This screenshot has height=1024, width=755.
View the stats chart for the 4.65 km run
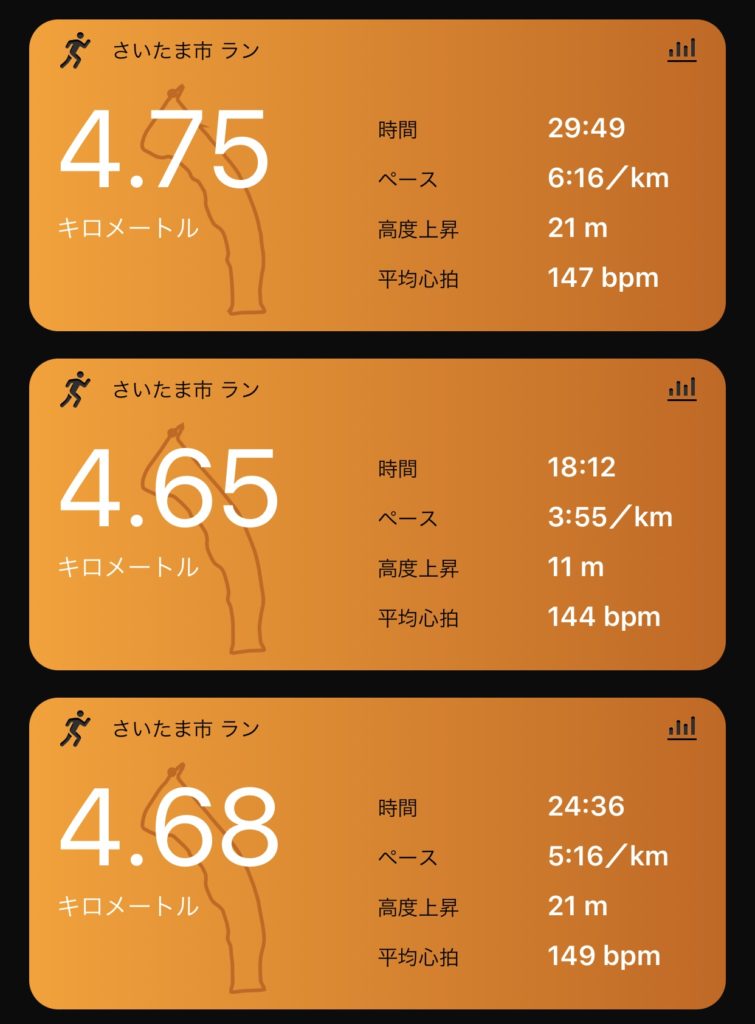click(x=681, y=389)
